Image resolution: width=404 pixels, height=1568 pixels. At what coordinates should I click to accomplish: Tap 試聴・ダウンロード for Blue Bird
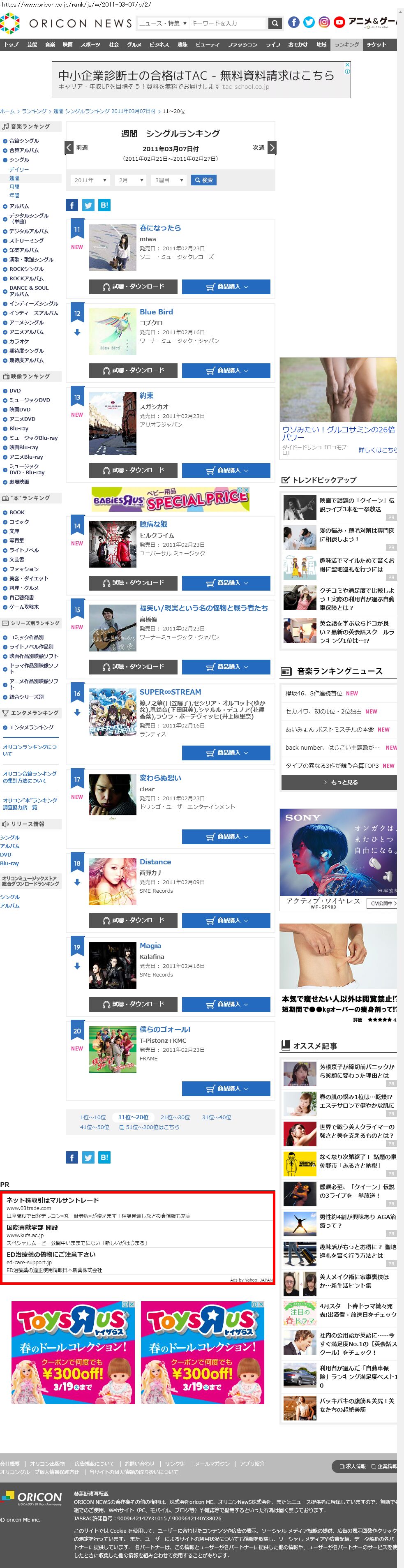(133, 370)
